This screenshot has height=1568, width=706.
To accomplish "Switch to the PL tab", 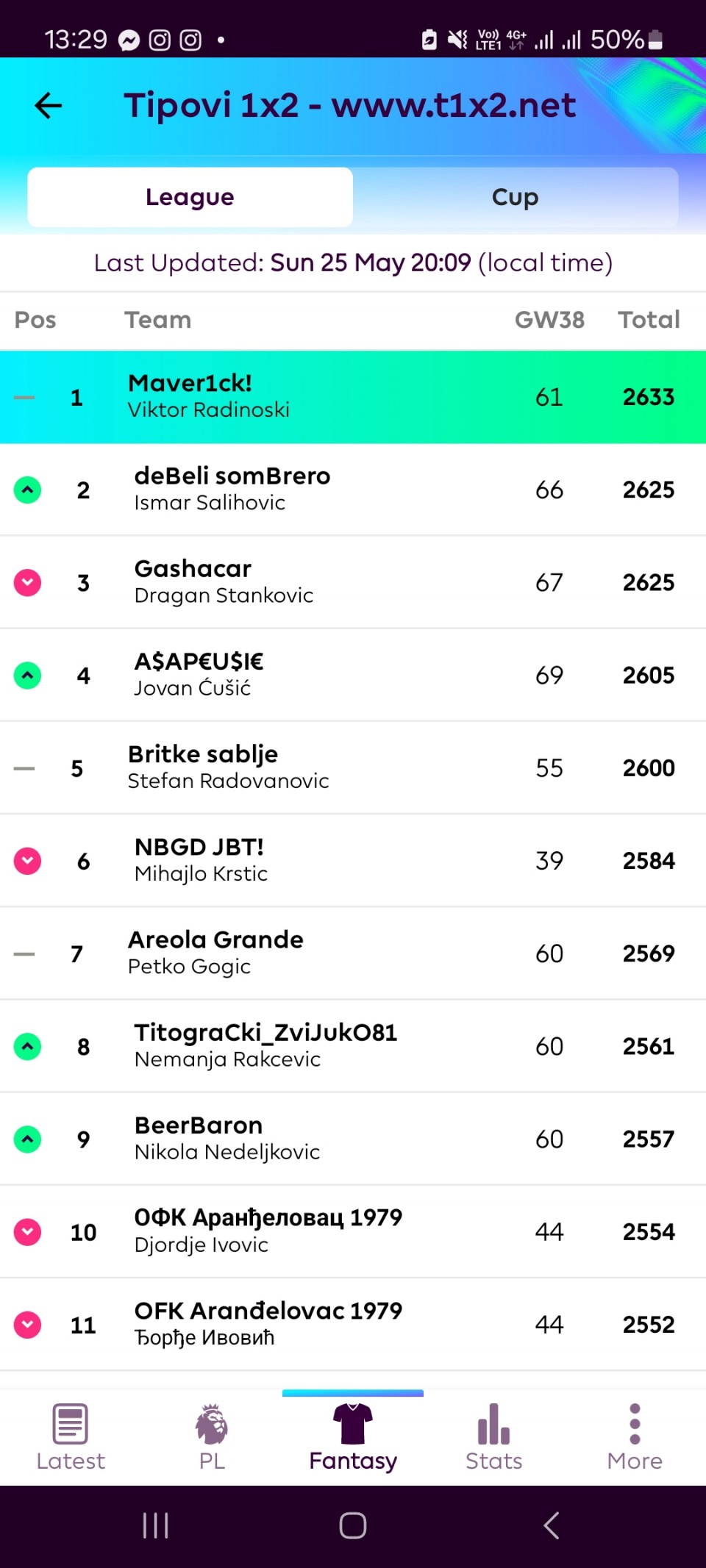I will tap(212, 1437).
